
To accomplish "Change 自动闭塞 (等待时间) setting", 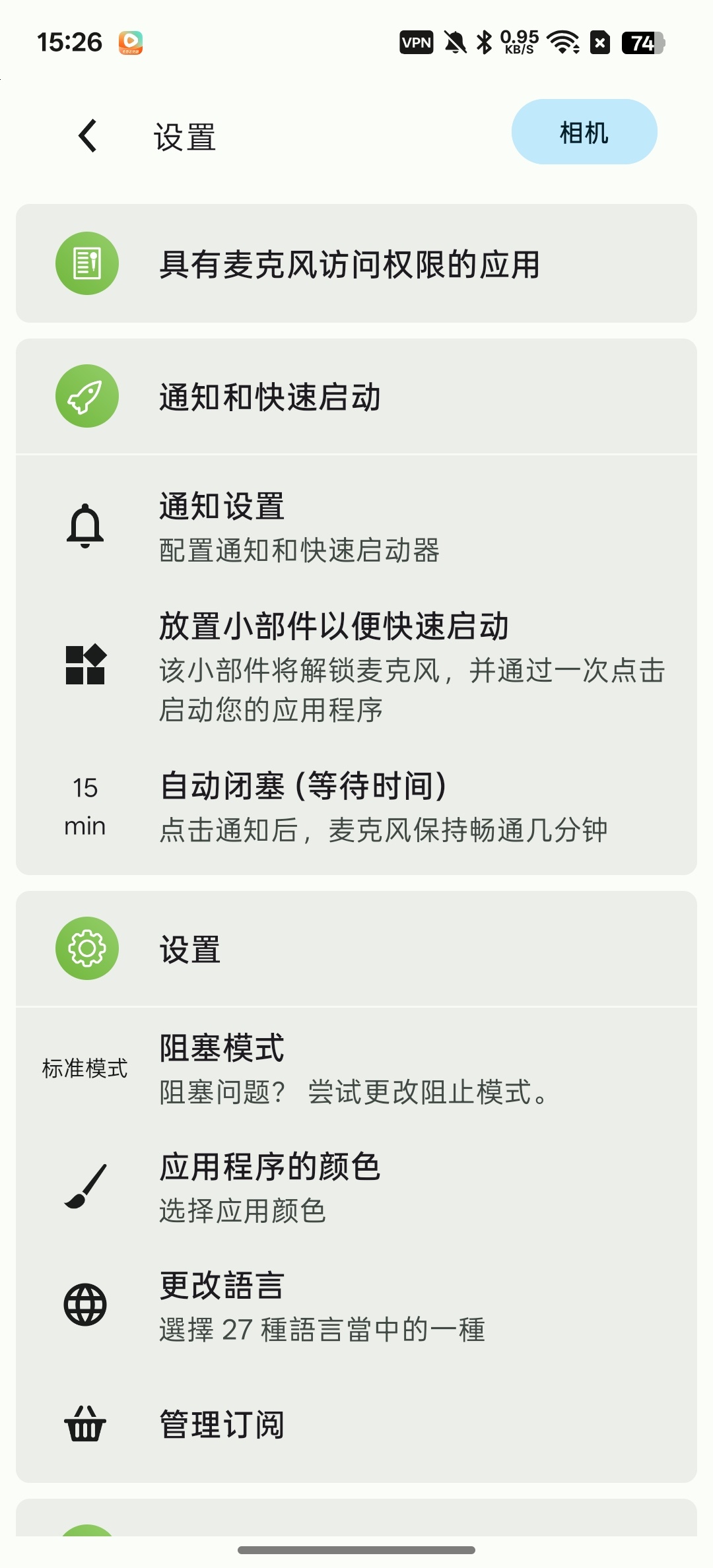I will tap(356, 806).
